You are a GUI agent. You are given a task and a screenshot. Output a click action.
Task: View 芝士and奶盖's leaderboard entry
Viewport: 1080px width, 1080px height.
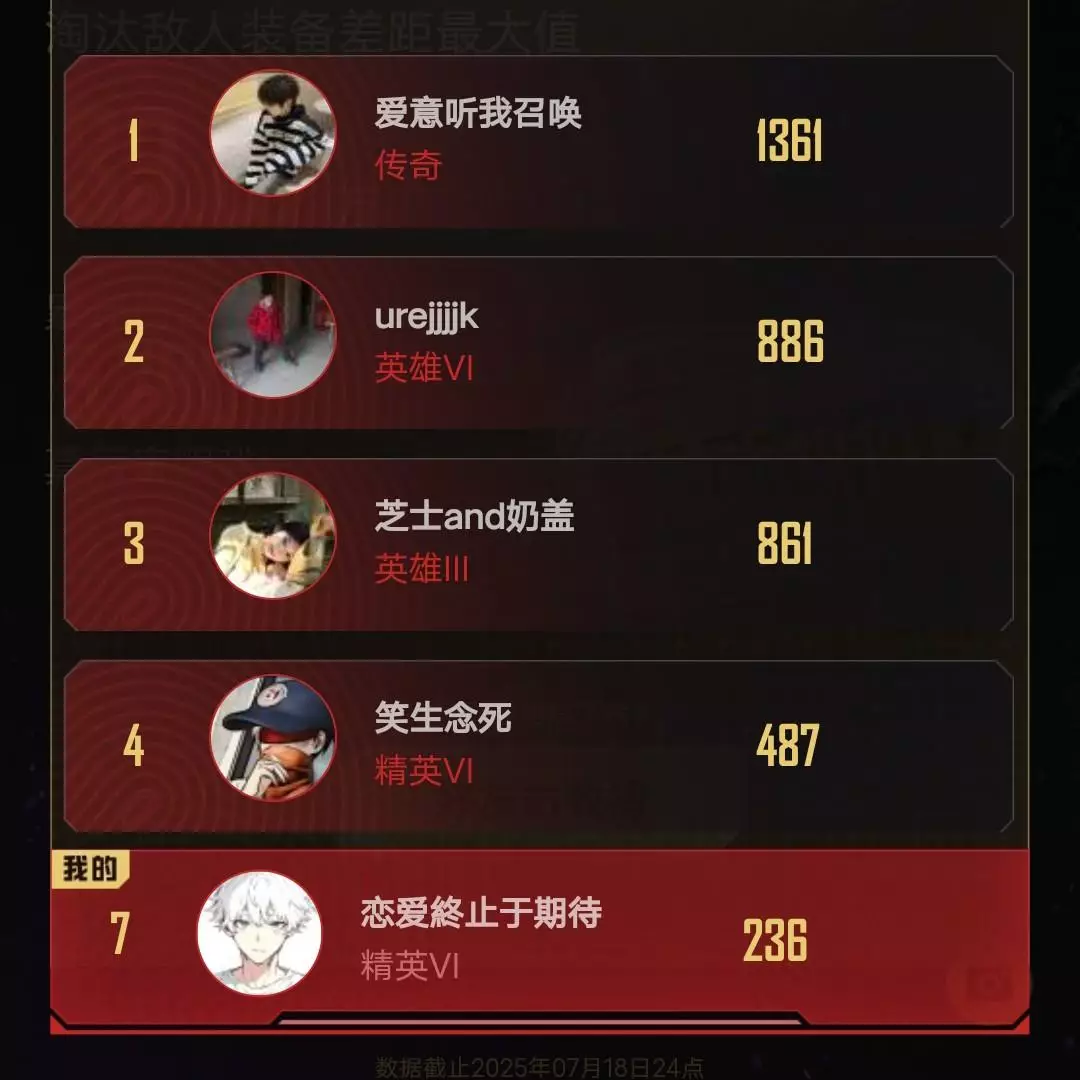tap(538, 544)
